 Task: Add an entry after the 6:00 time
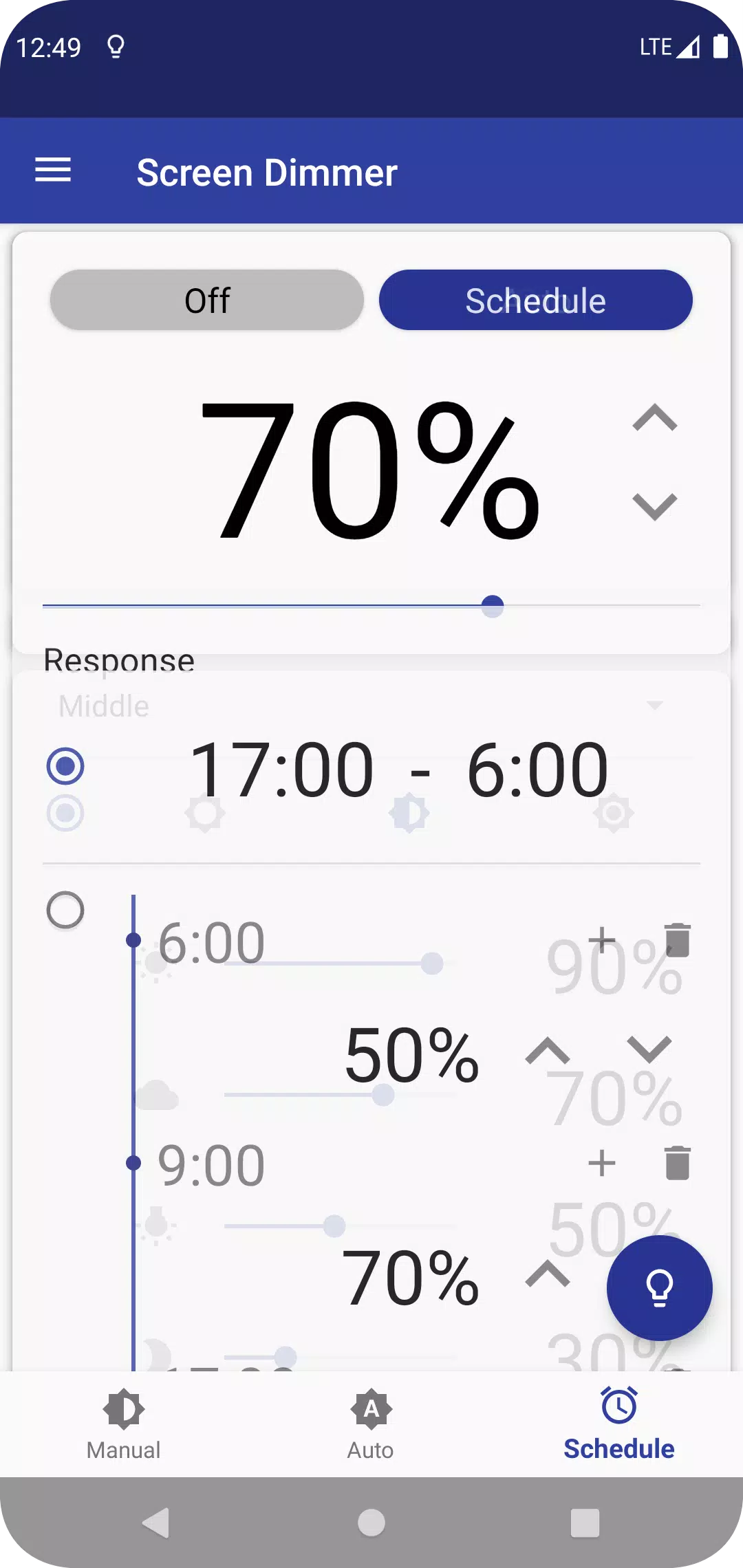[x=602, y=939]
